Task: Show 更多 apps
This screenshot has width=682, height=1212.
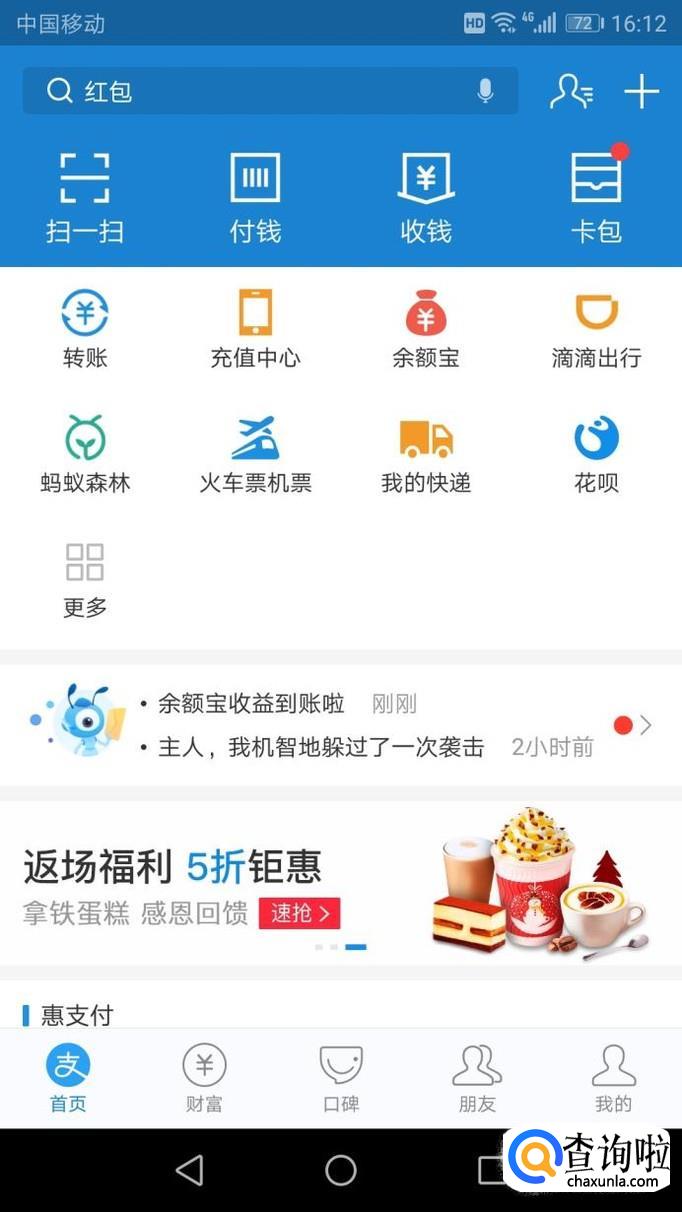Action: pos(85,579)
